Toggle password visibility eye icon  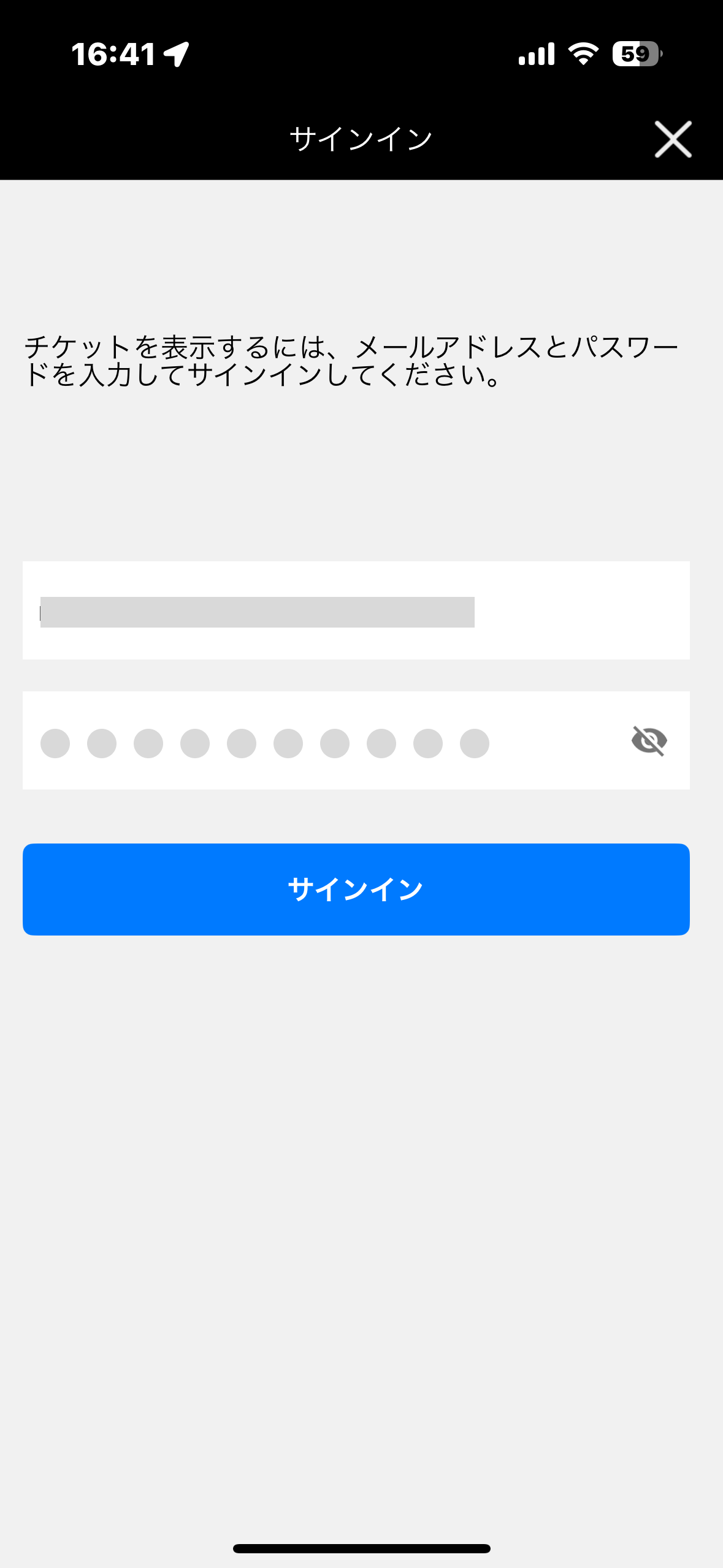point(649,740)
